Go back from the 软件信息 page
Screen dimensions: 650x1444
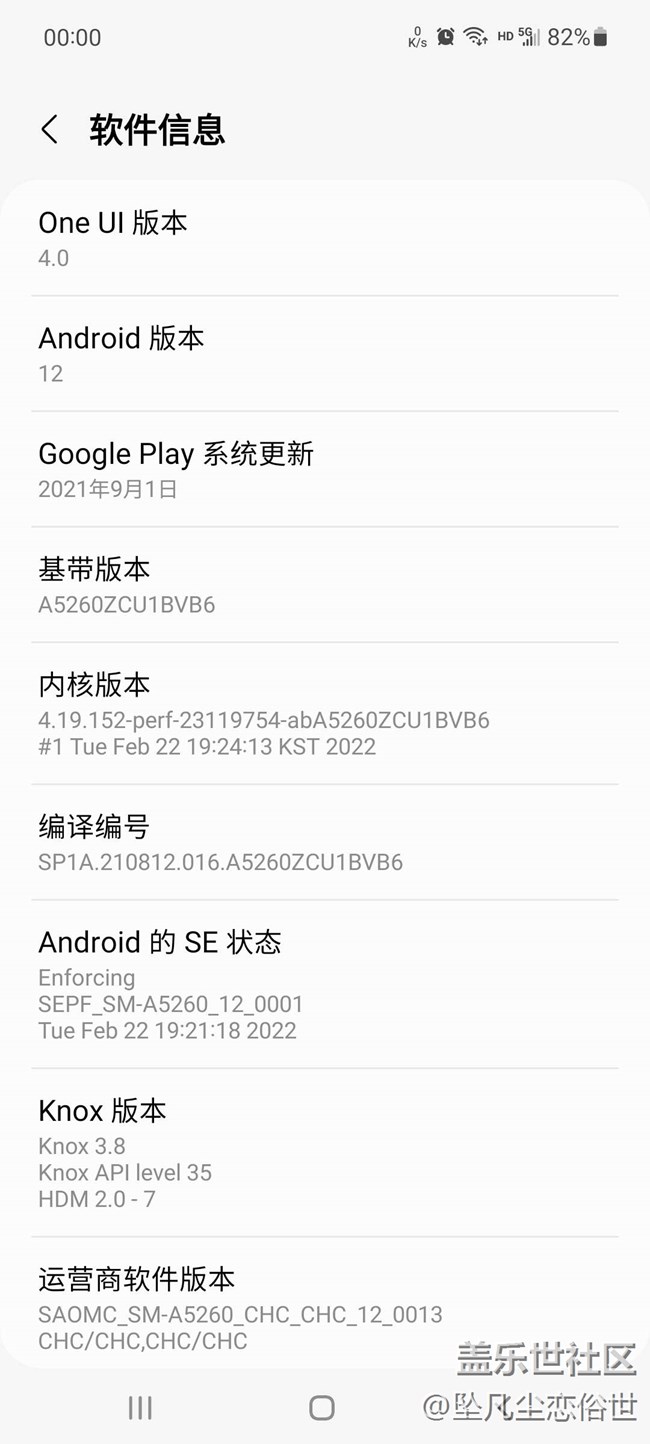50,130
